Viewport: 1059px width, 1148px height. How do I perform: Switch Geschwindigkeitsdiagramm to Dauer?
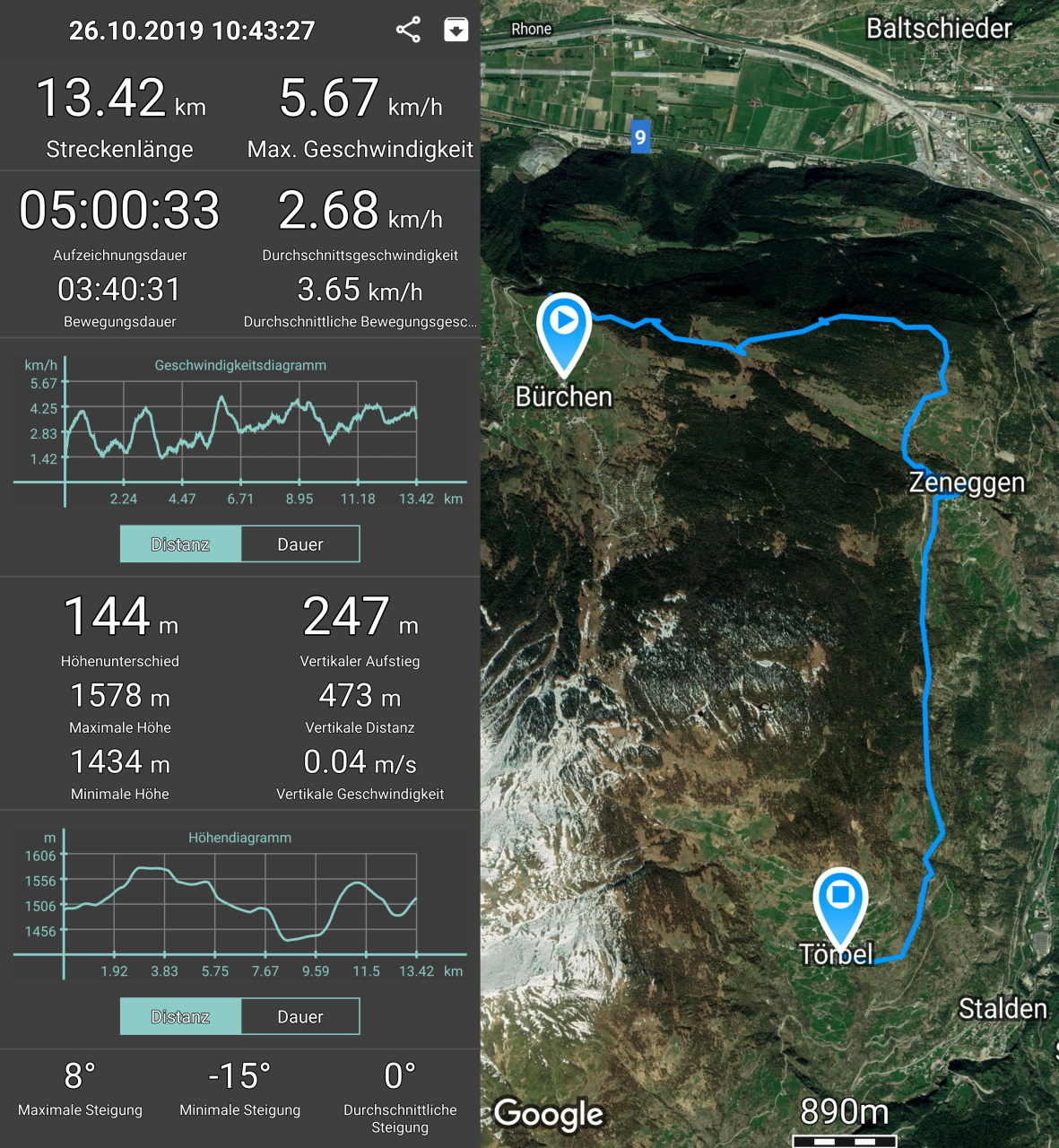tap(300, 544)
